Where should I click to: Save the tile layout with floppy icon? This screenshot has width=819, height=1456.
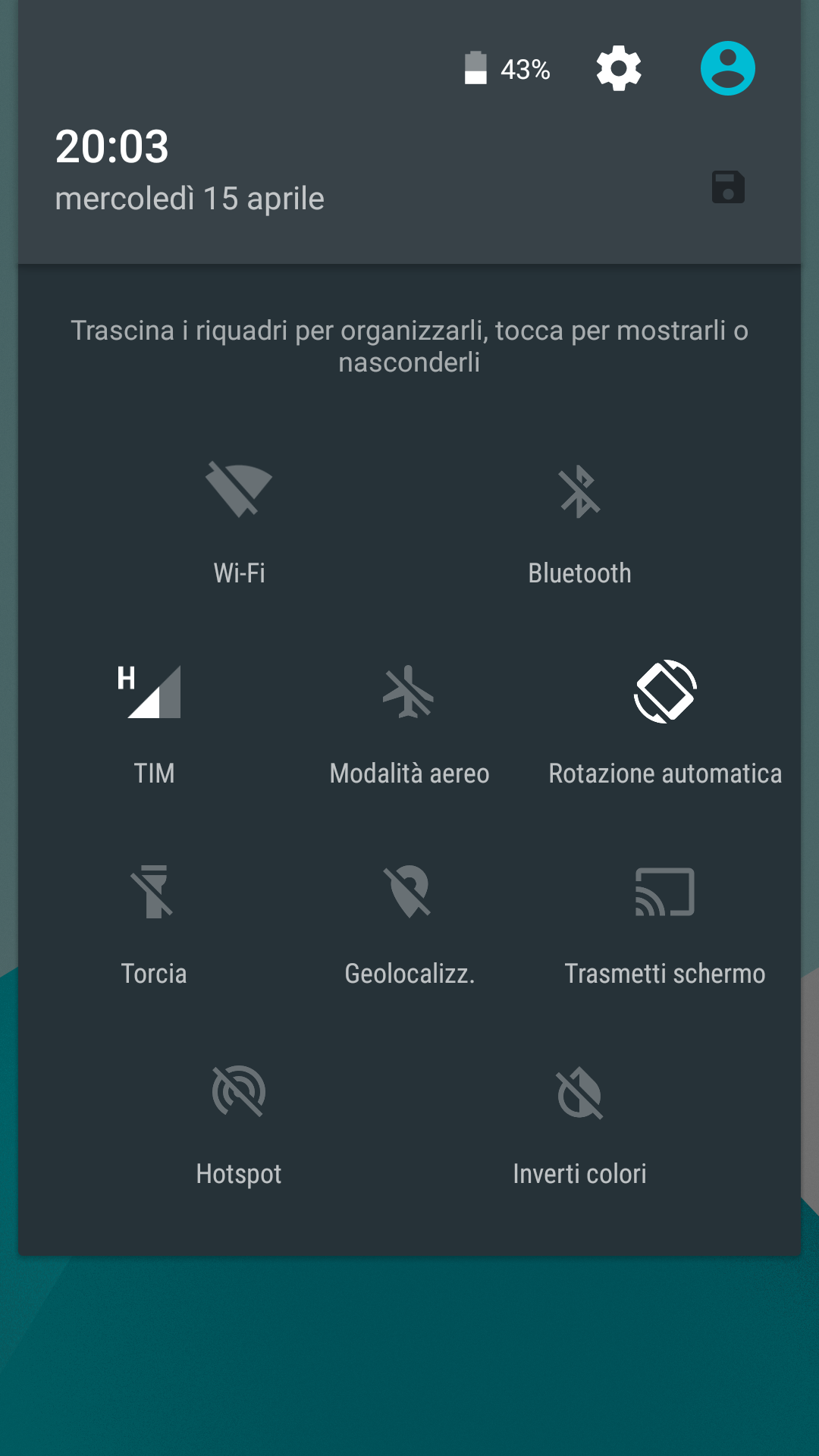click(x=728, y=187)
